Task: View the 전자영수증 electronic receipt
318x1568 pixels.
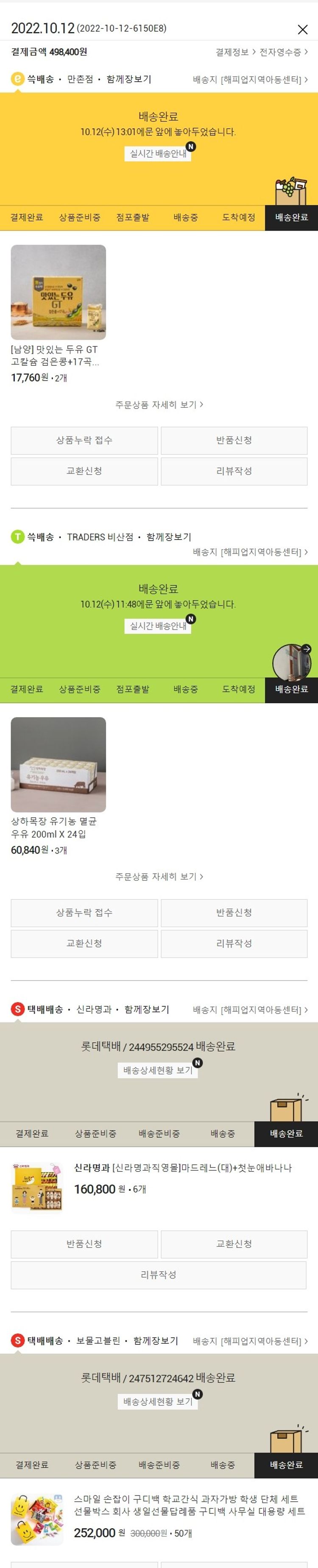Action: [283, 52]
